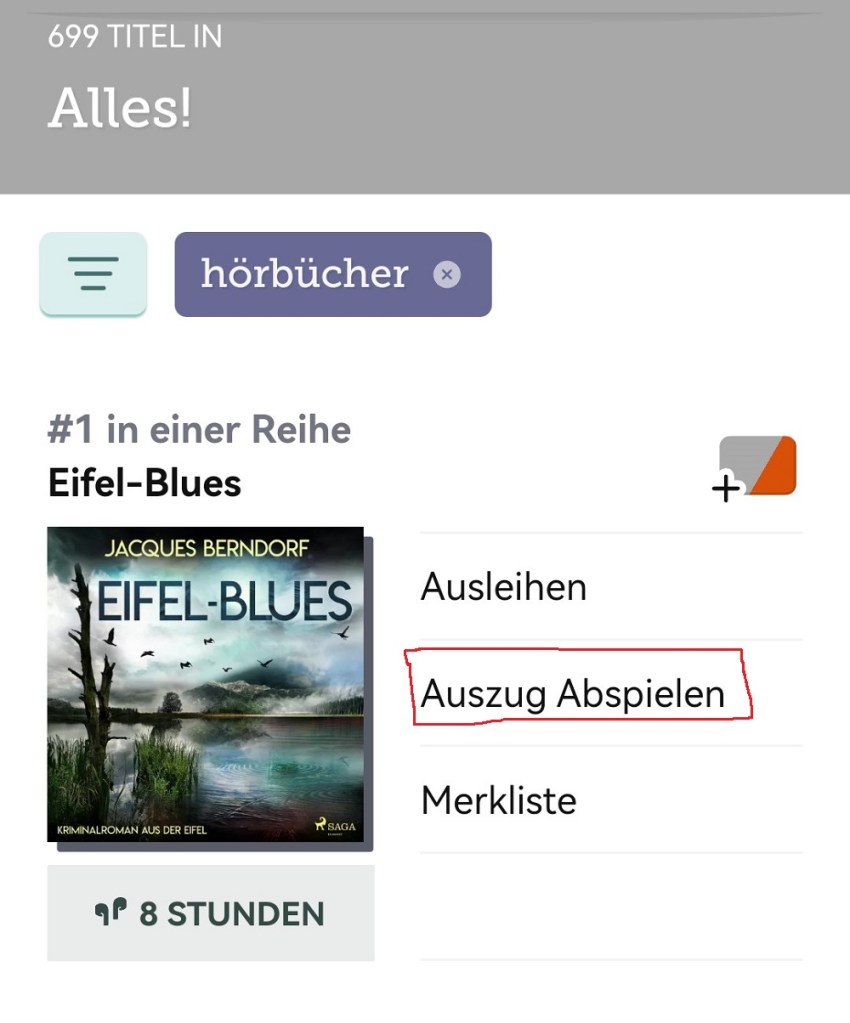Image resolution: width=850 pixels, height=1023 pixels.
Task: Borrow Eifel-Blues via Ausleihen
Action: [x=503, y=587]
